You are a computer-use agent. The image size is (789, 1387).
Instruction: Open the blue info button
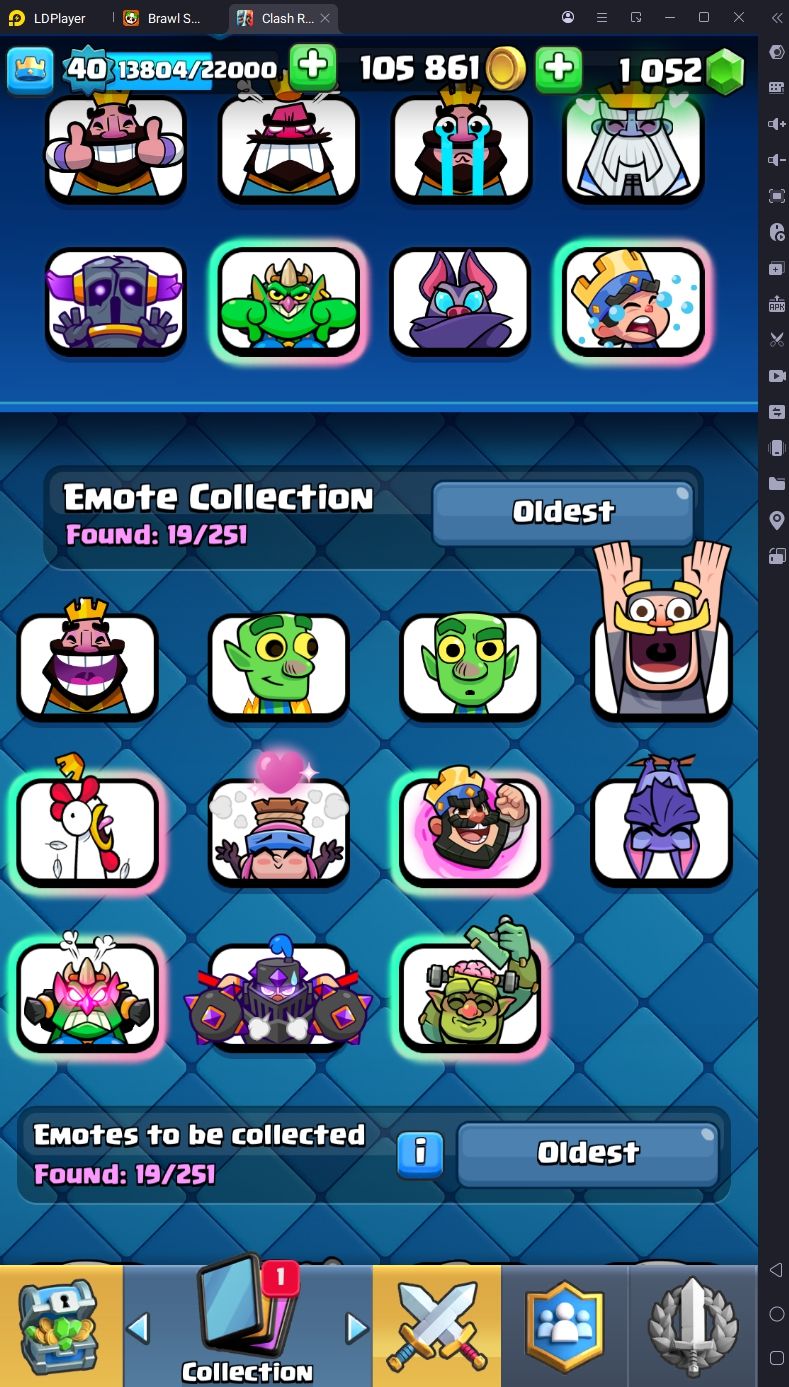click(420, 1155)
